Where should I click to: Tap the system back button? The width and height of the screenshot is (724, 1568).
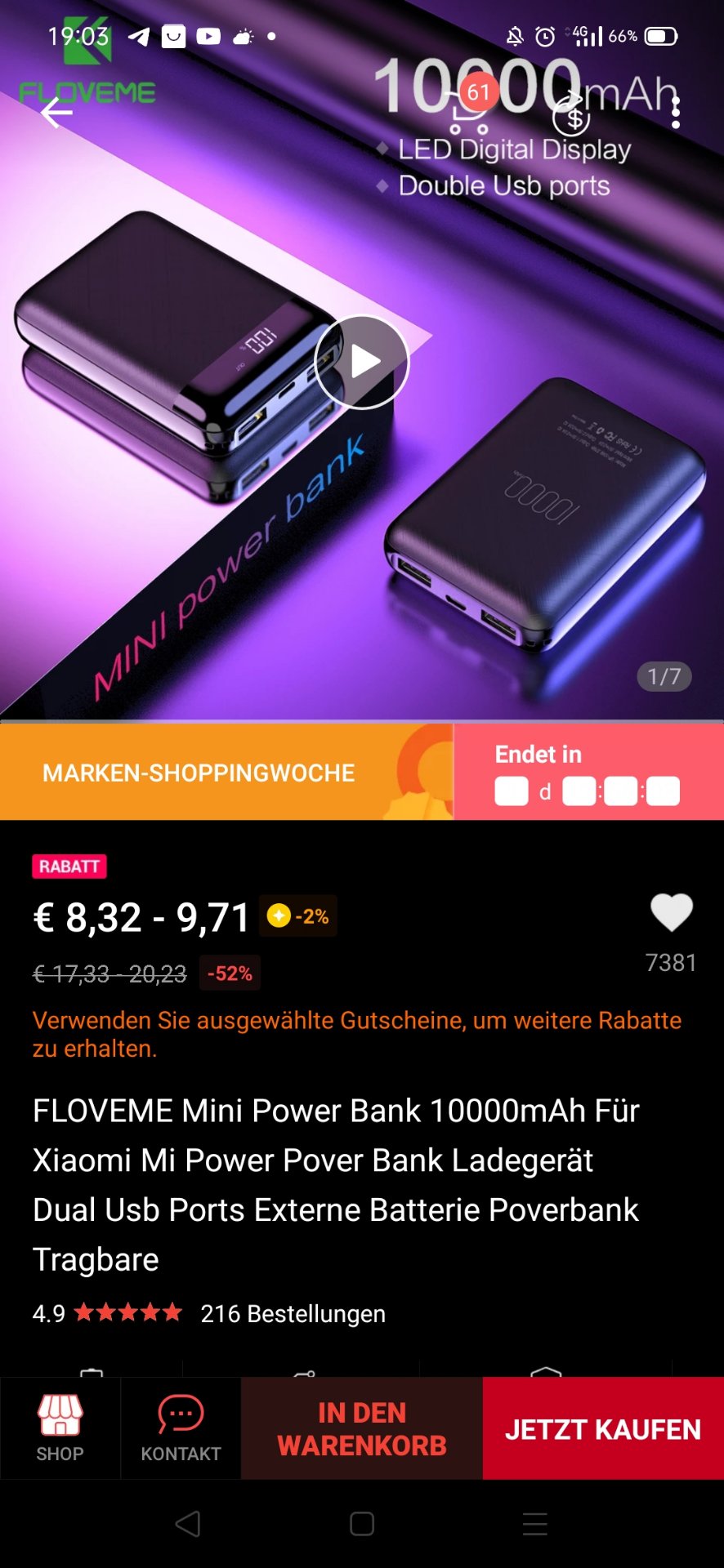click(x=188, y=1524)
